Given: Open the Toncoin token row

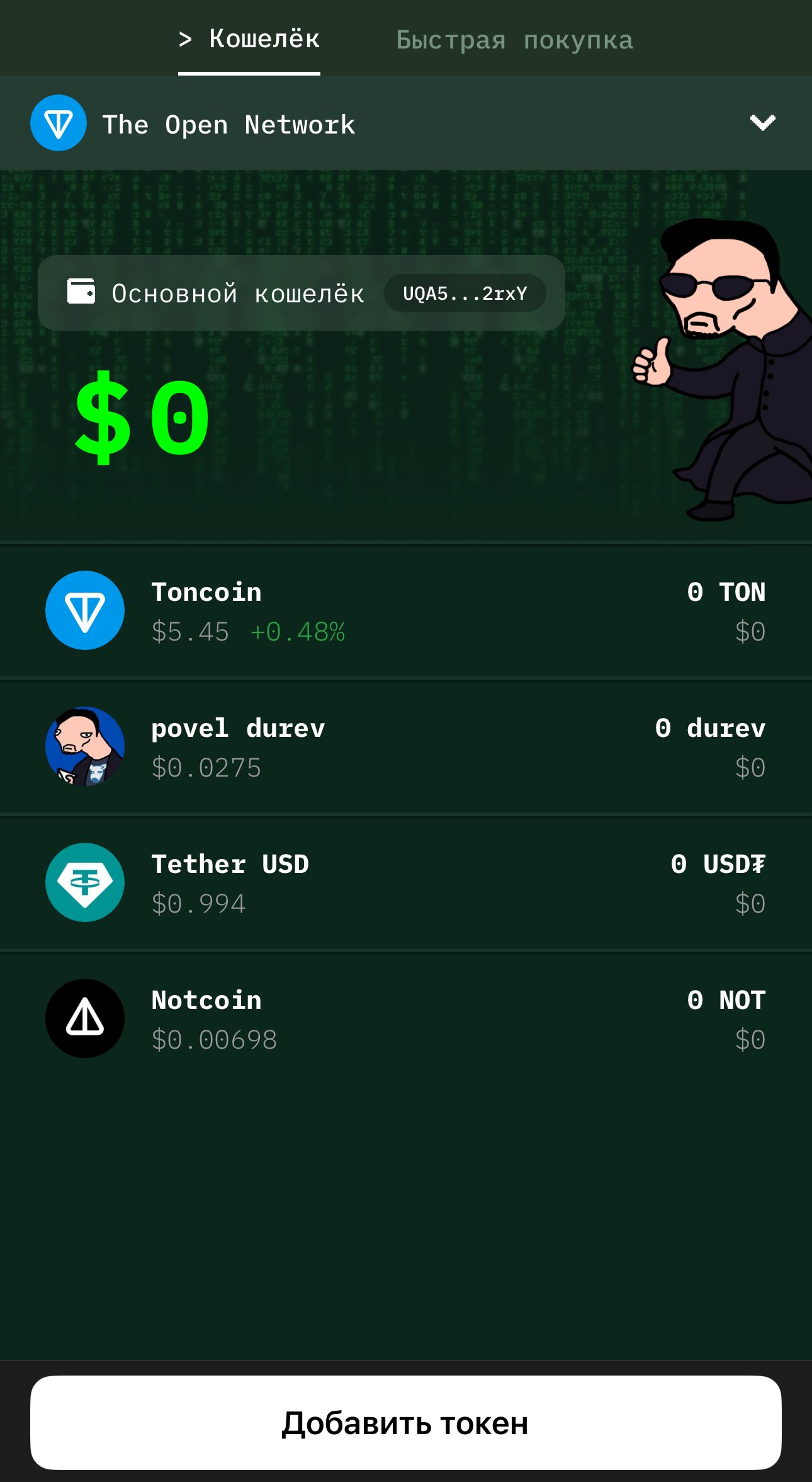Looking at the screenshot, I should (x=406, y=610).
